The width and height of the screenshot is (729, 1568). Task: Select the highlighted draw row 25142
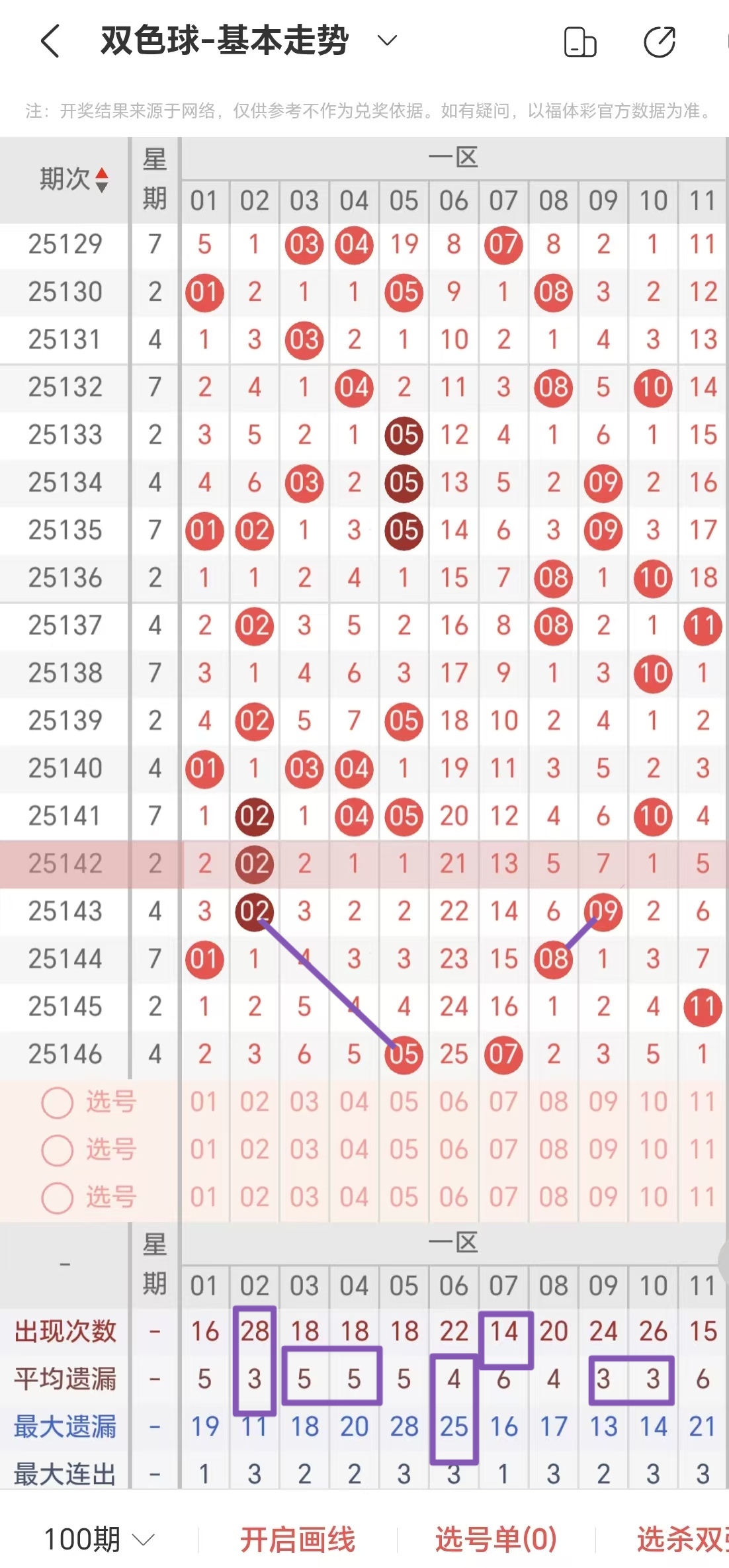point(64,863)
